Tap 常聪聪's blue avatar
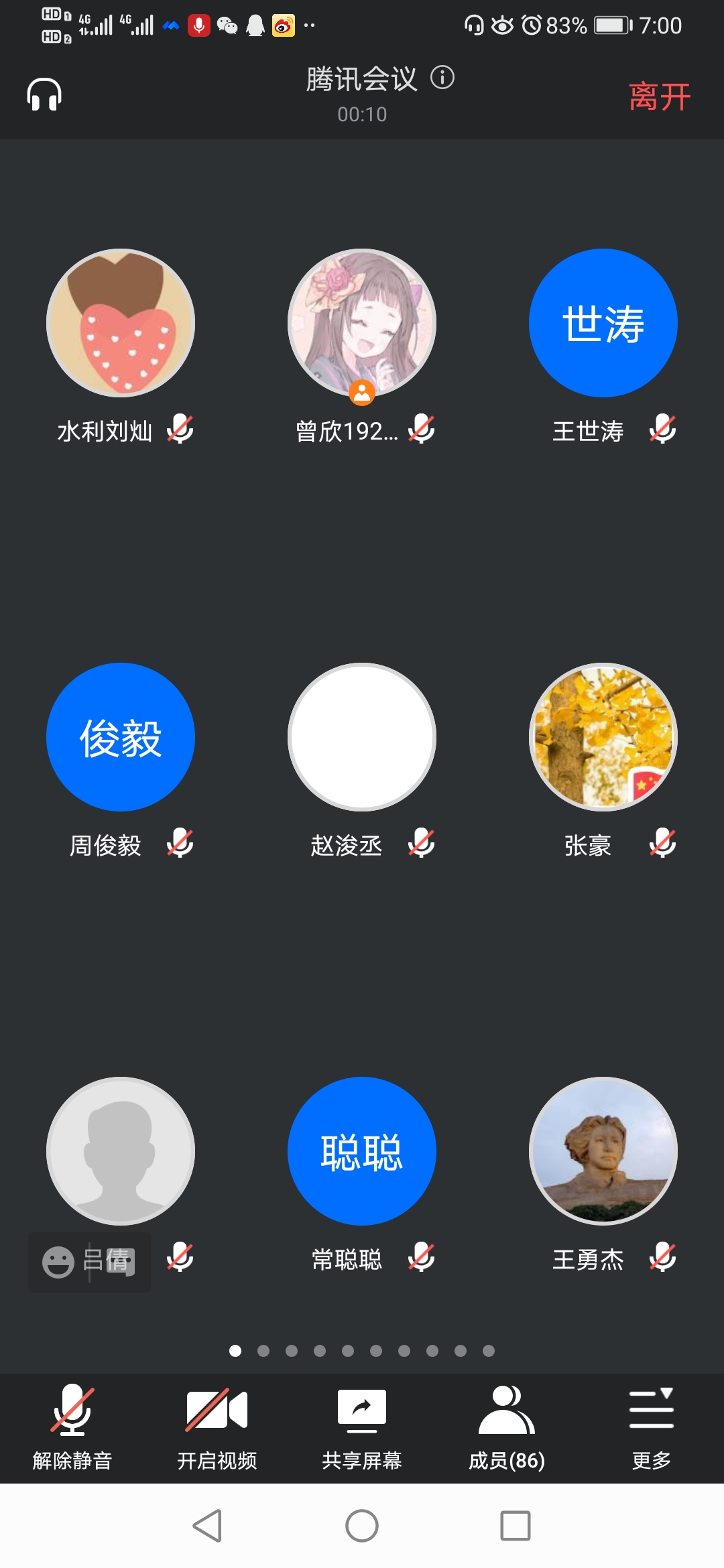 point(362,1151)
